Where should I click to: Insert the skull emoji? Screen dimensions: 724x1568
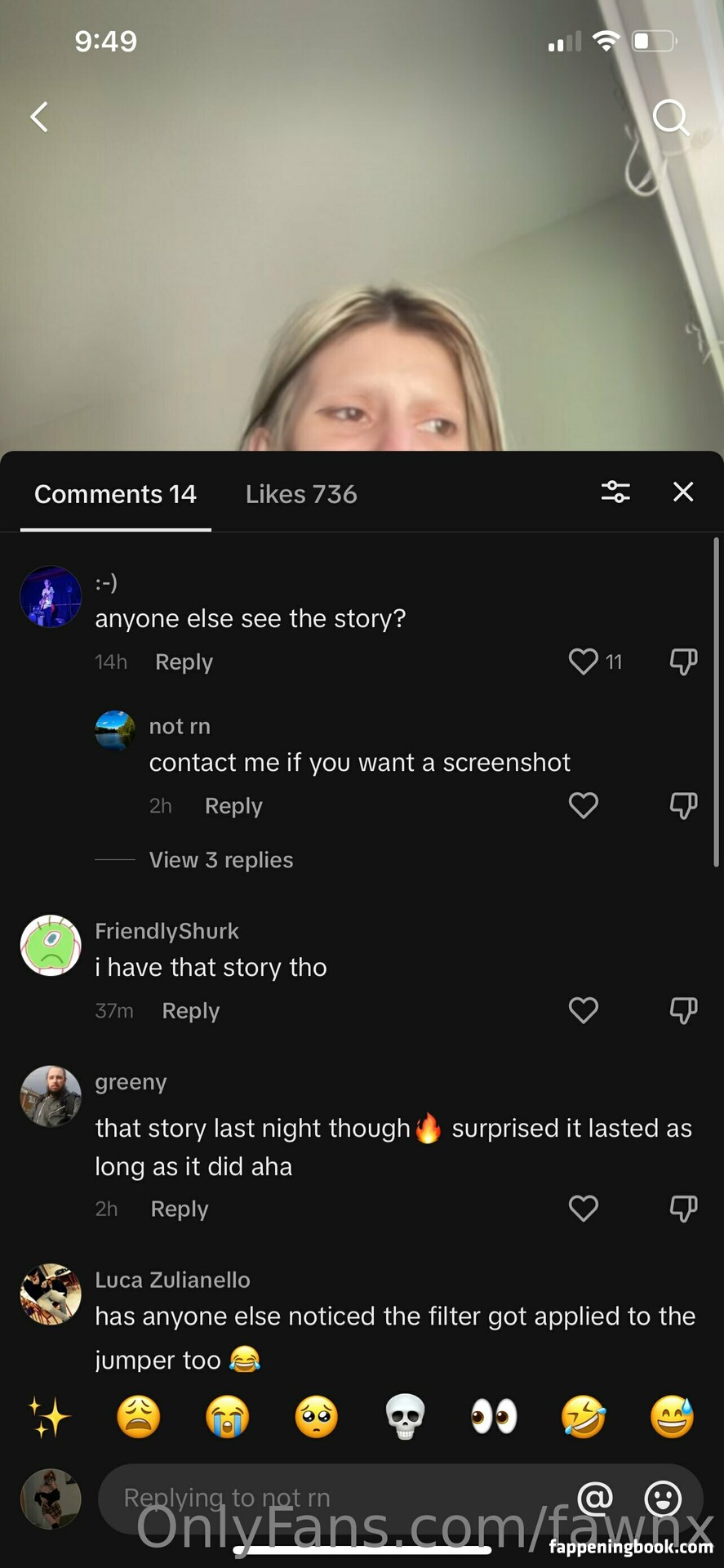point(405,1417)
